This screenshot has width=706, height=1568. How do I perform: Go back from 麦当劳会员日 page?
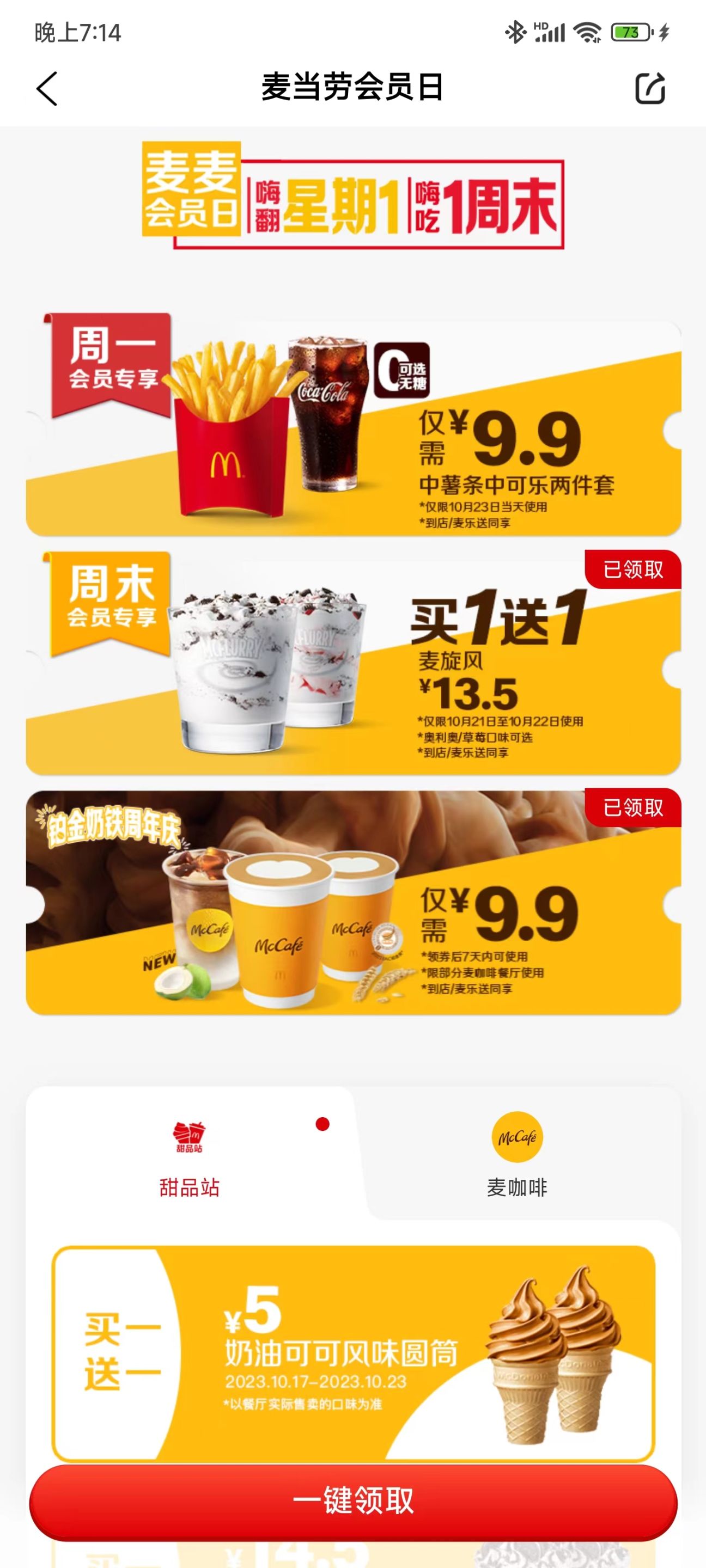pos(47,89)
